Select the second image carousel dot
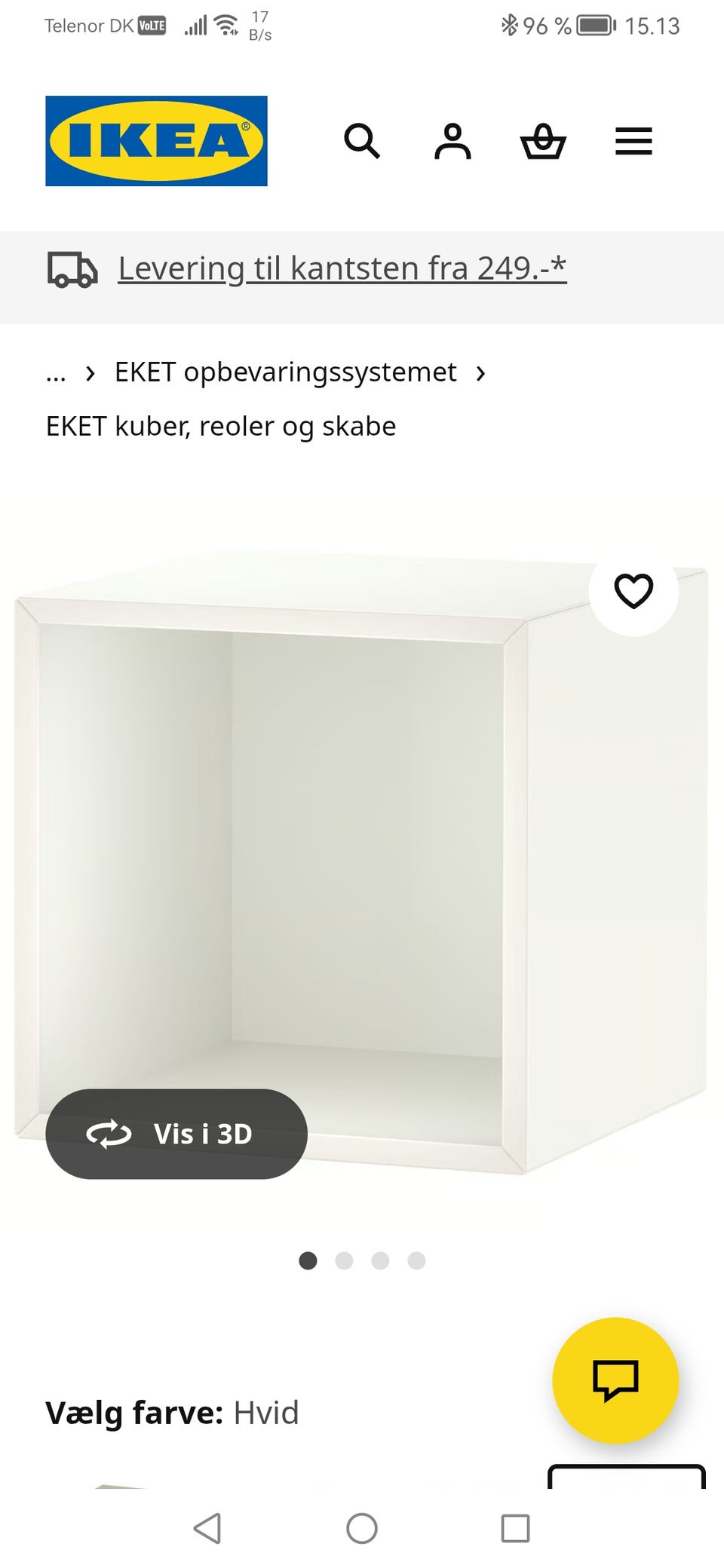Image resolution: width=724 pixels, height=1568 pixels. click(x=345, y=1260)
